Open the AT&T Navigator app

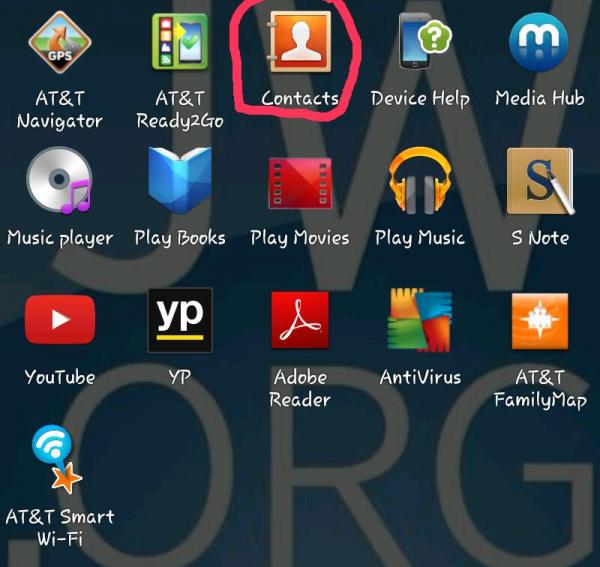coord(60,45)
